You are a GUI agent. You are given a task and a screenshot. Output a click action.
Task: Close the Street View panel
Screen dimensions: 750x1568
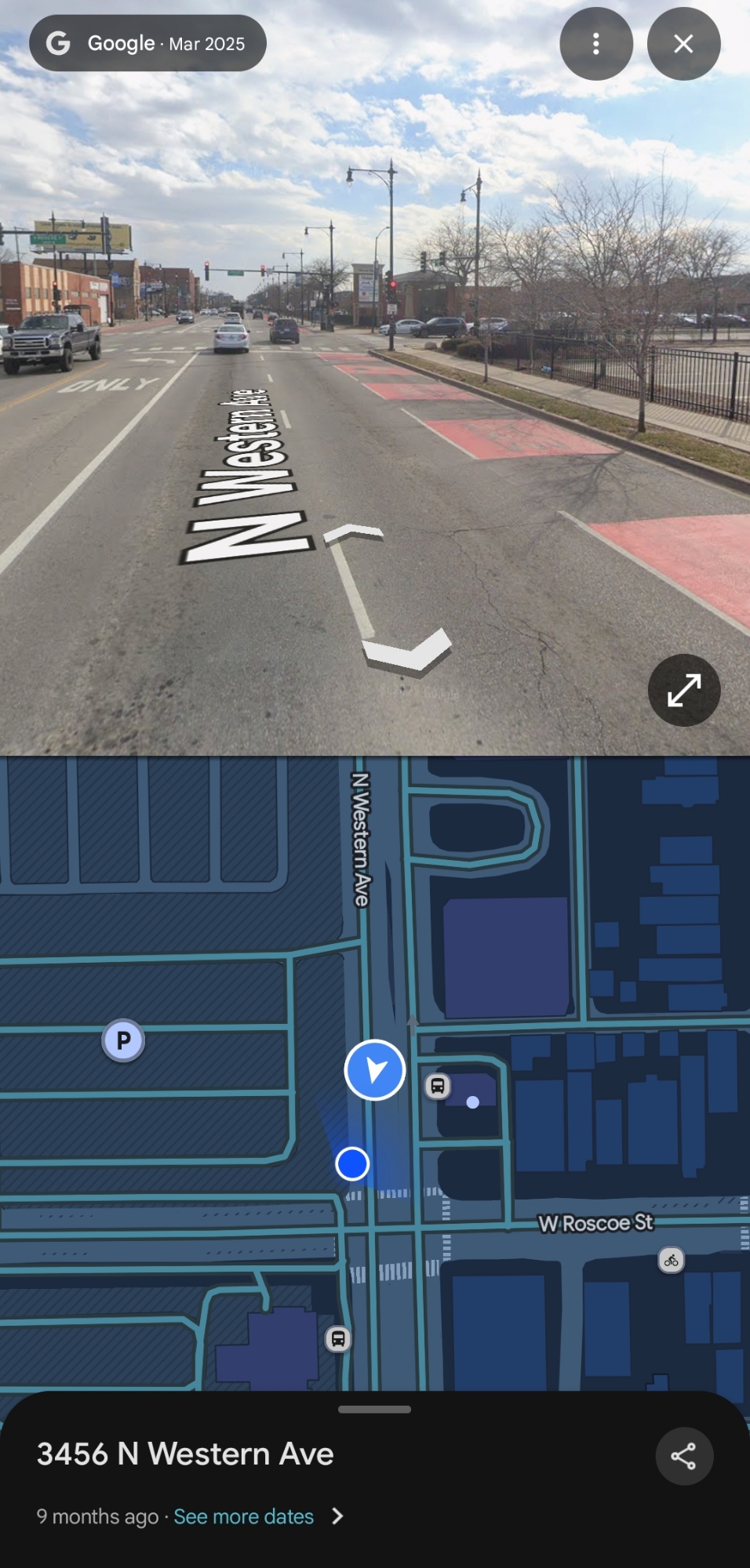click(x=683, y=44)
